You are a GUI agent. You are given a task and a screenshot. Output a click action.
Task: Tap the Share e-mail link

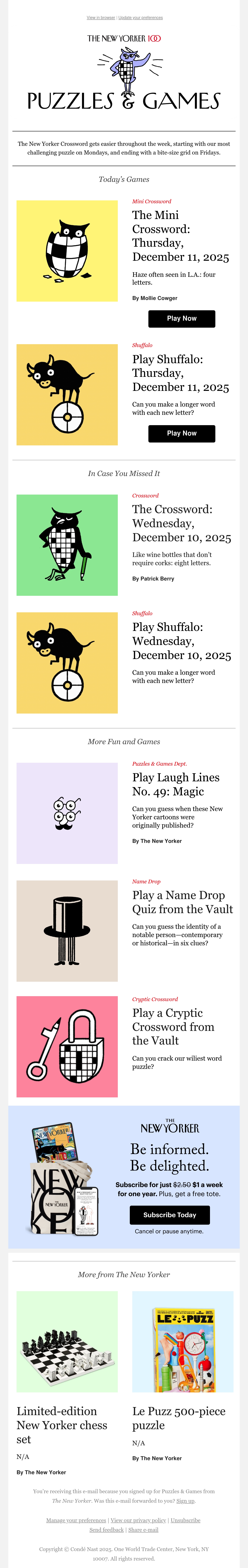coord(143,1530)
